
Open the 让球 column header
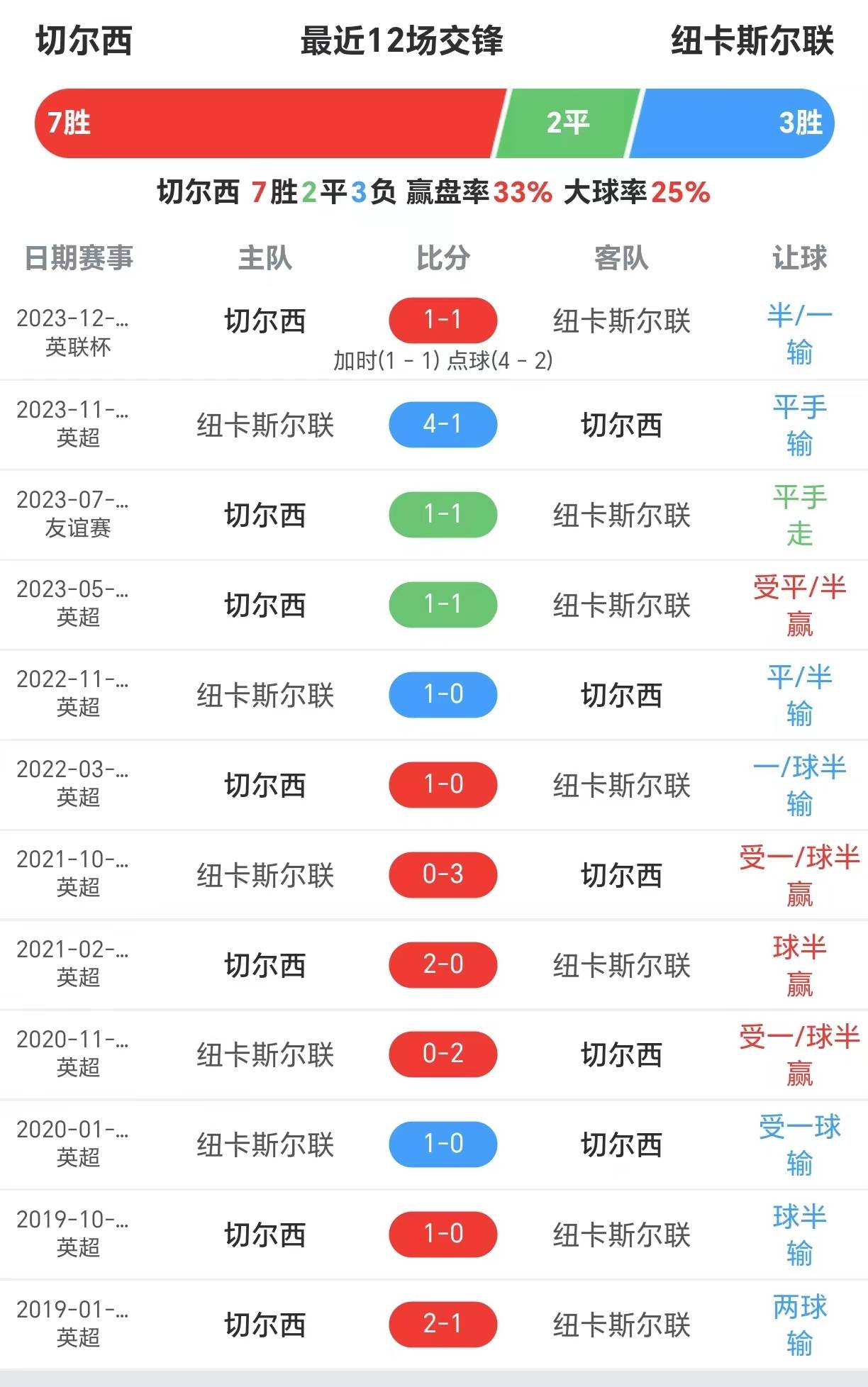click(799, 258)
